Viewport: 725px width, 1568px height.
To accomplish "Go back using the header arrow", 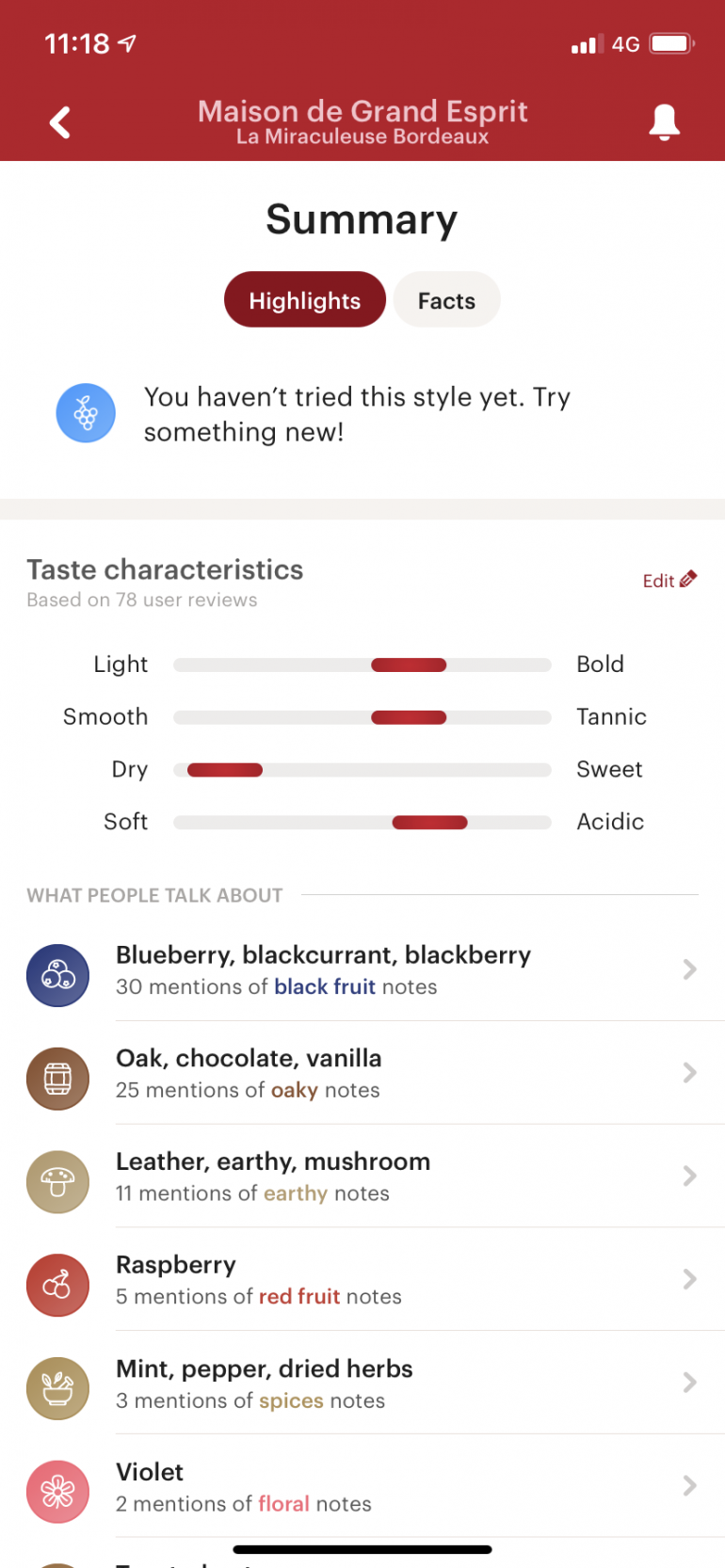I will [x=59, y=122].
